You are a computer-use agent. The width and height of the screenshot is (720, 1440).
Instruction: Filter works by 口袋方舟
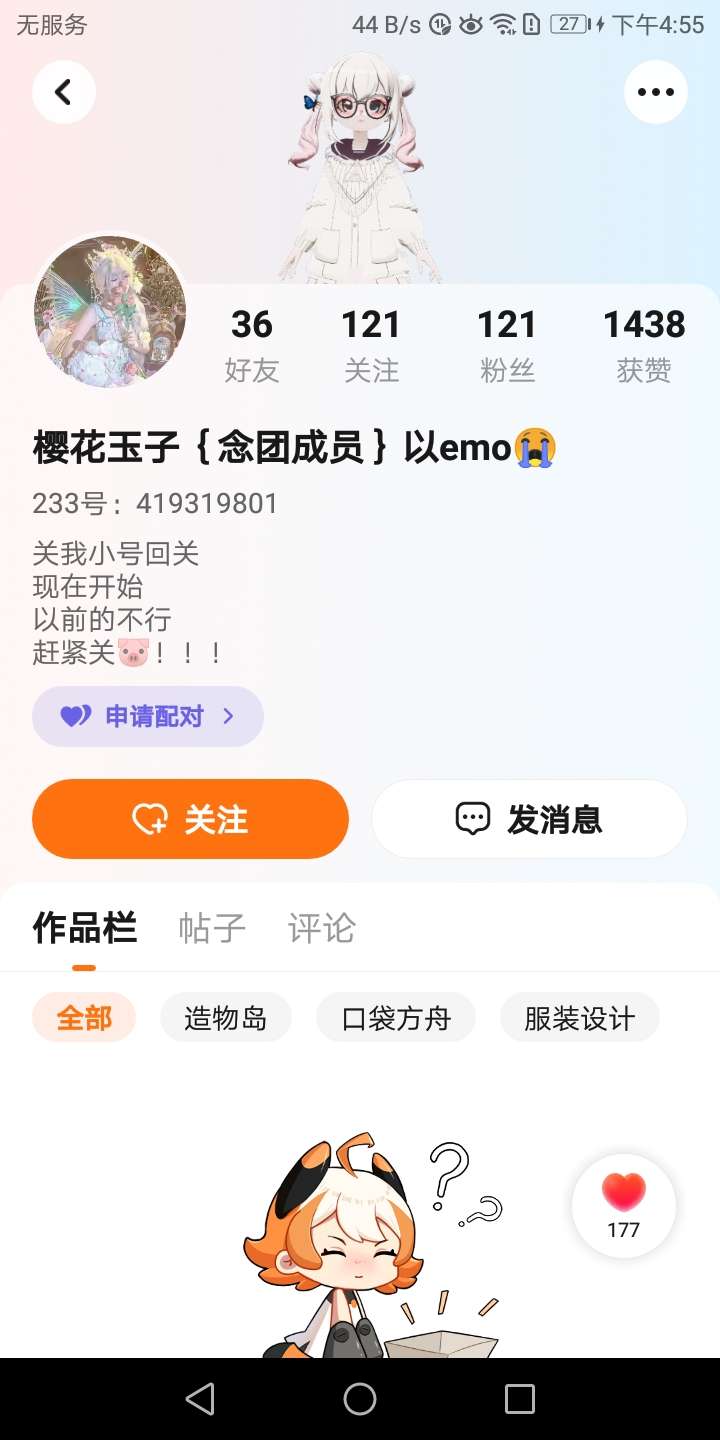click(x=396, y=1018)
